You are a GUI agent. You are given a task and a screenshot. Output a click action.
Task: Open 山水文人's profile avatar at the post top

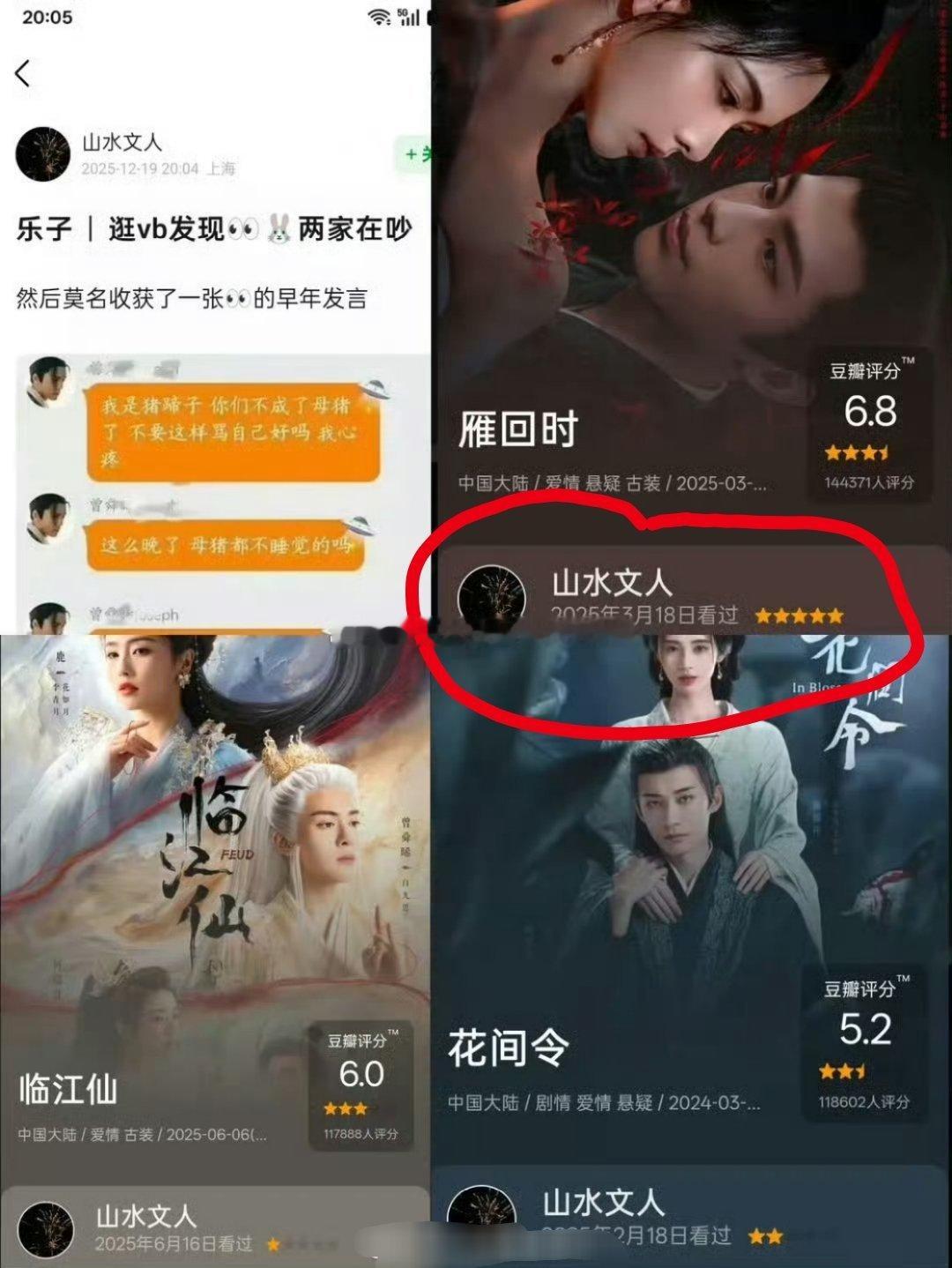(41, 152)
